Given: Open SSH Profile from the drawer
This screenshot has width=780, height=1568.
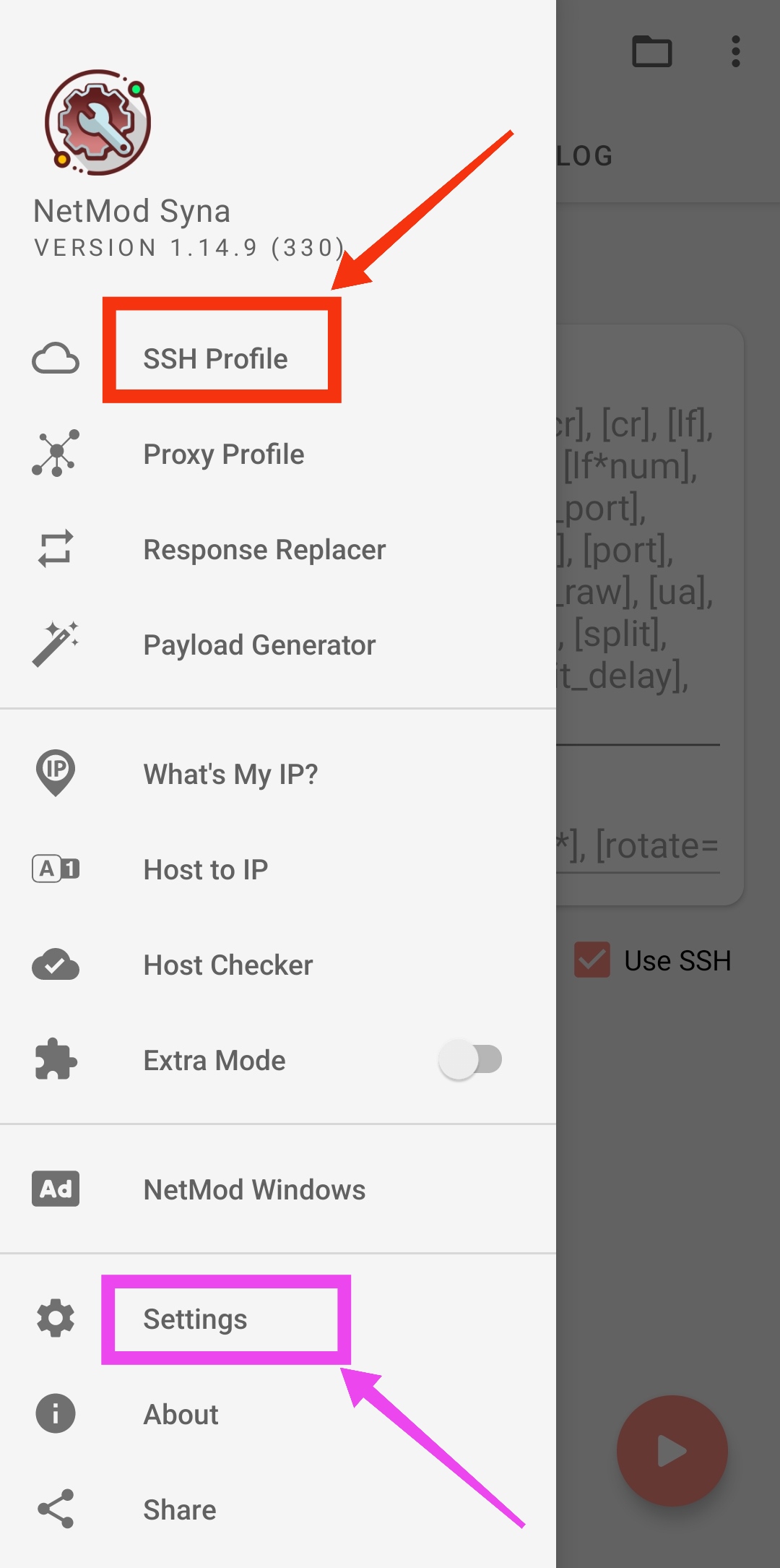Looking at the screenshot, I should 215,358.
